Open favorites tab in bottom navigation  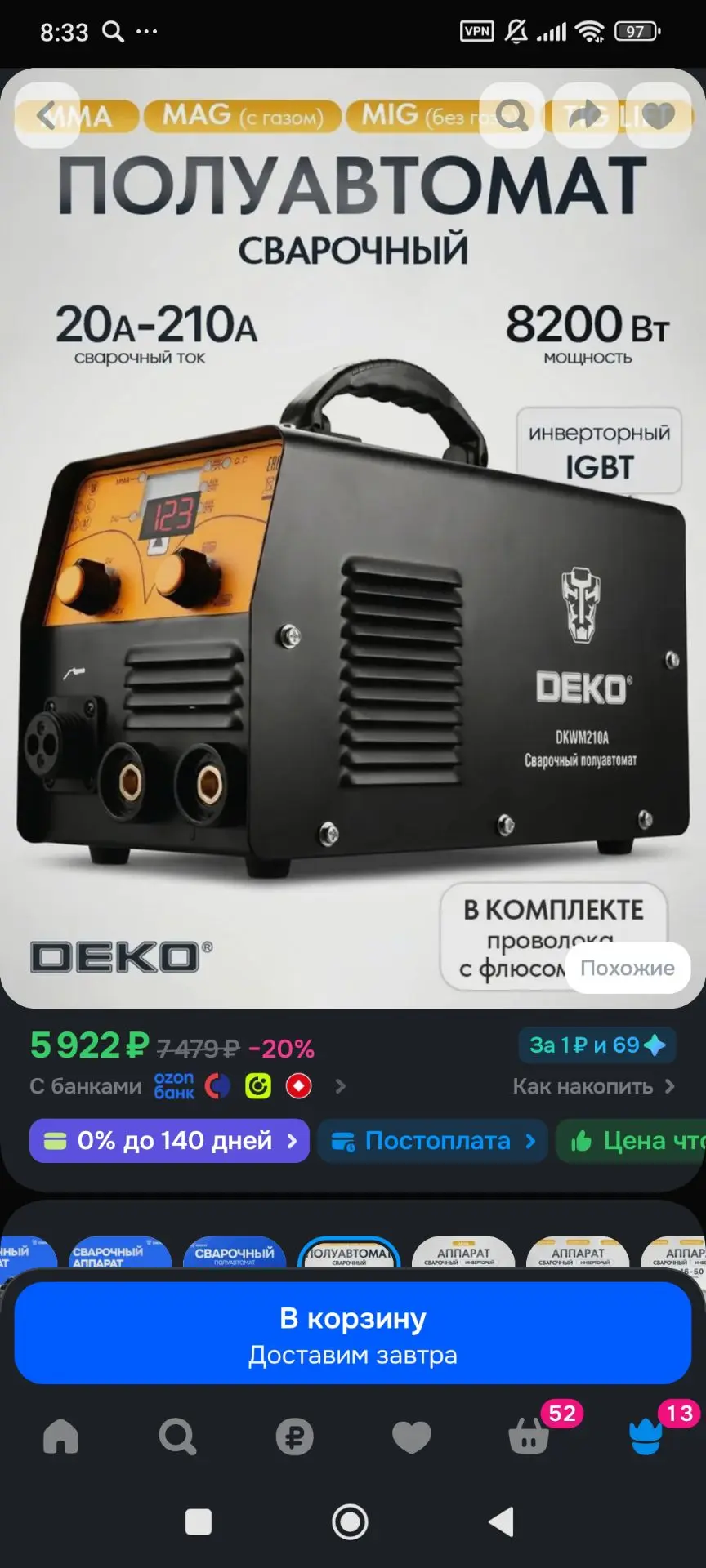coord(412,1436)
